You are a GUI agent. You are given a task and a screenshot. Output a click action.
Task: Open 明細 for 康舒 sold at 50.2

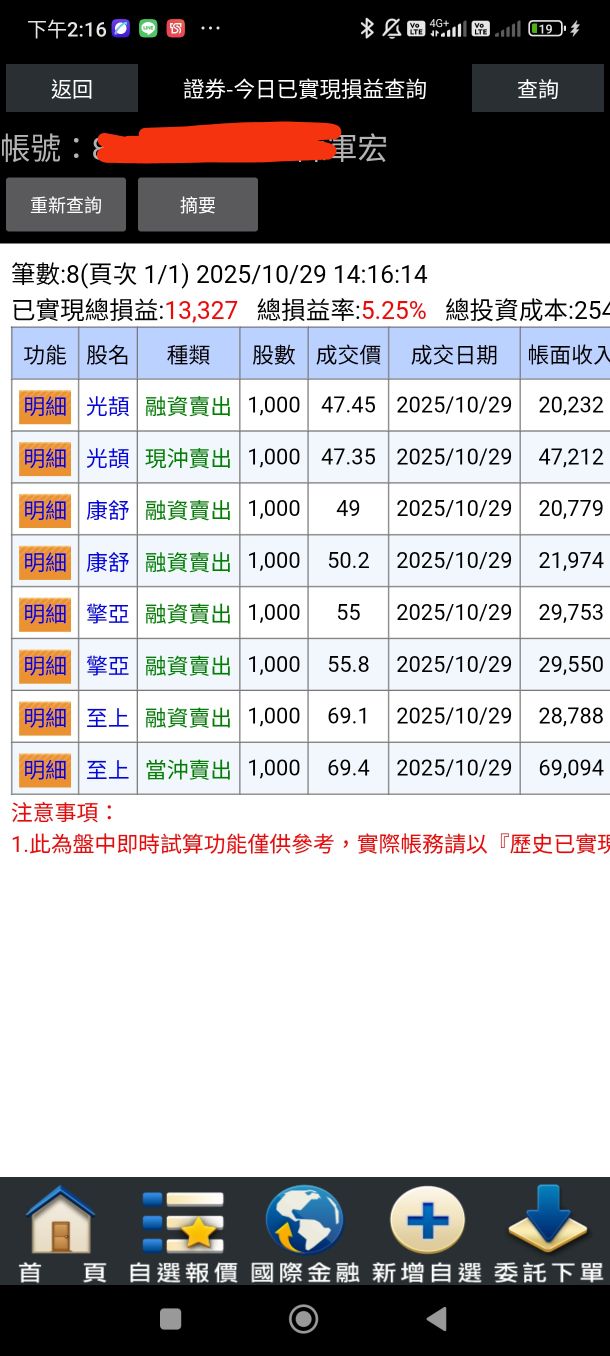(45, 562)
